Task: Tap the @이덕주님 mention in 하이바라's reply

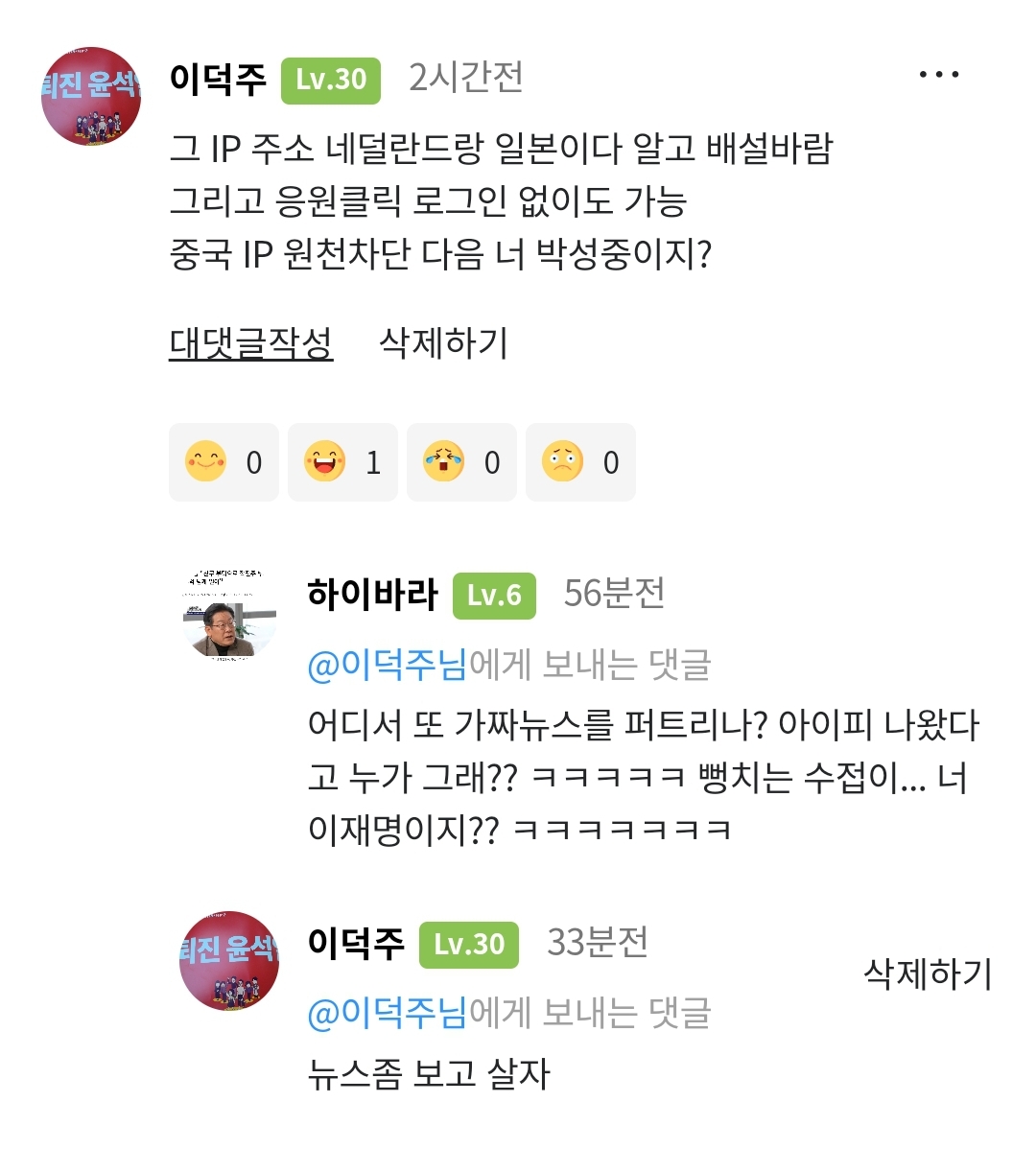Action: point(387,665)
